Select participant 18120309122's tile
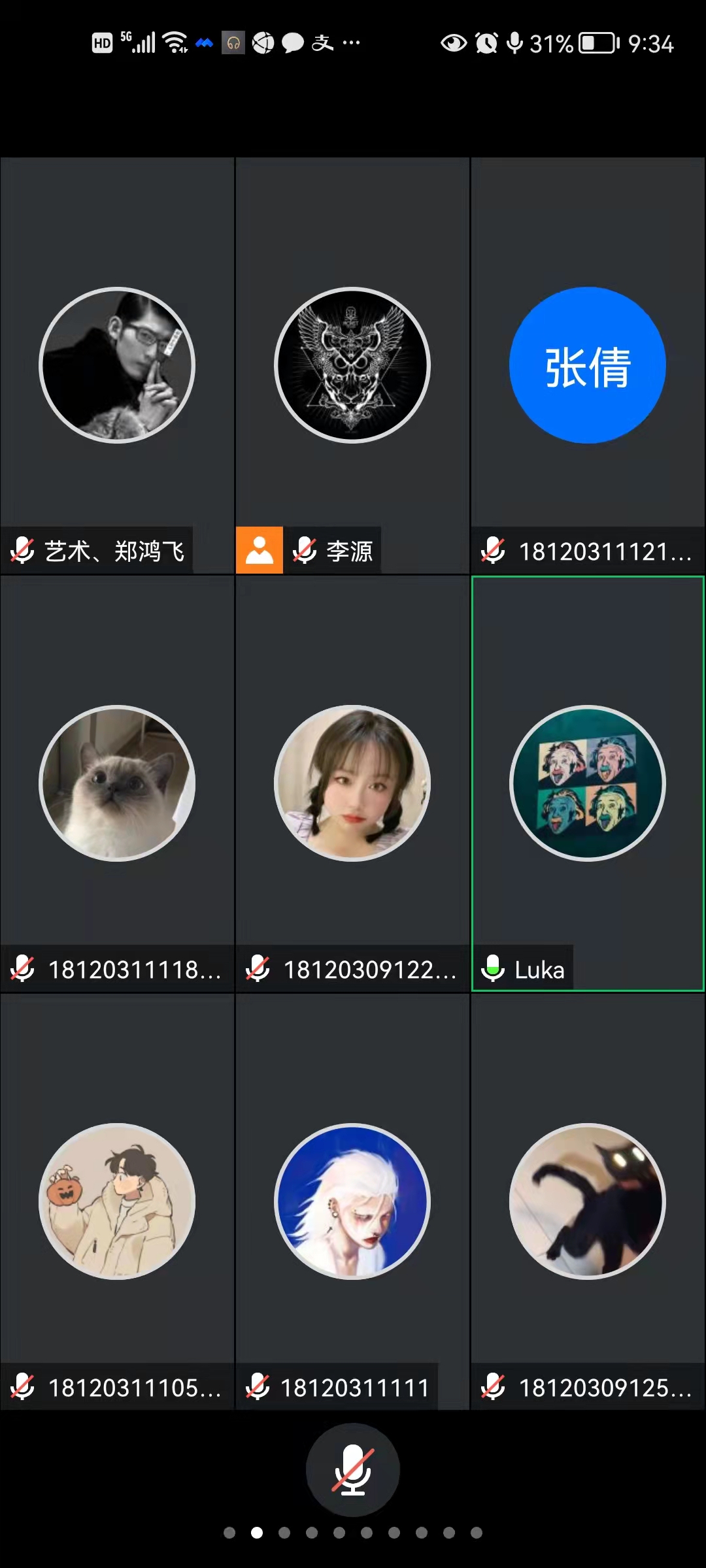Viewport: 706px width, 1568px height. coord(352,783)
